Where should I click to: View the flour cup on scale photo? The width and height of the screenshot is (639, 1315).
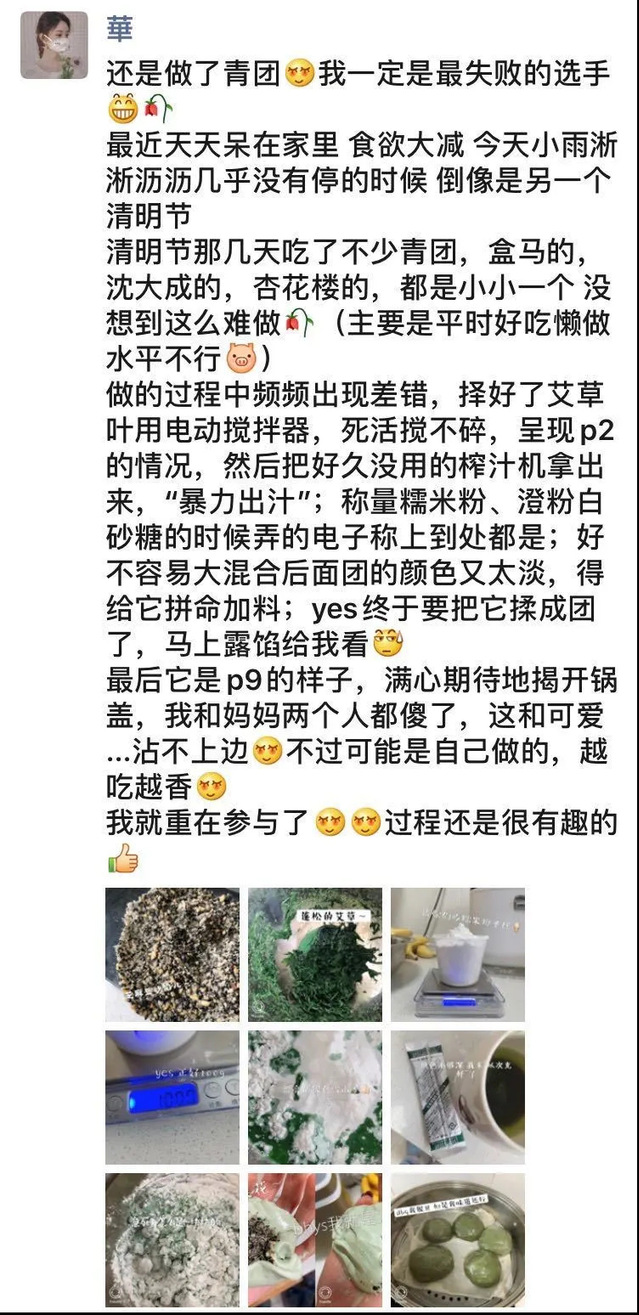[x=457, y=954]
